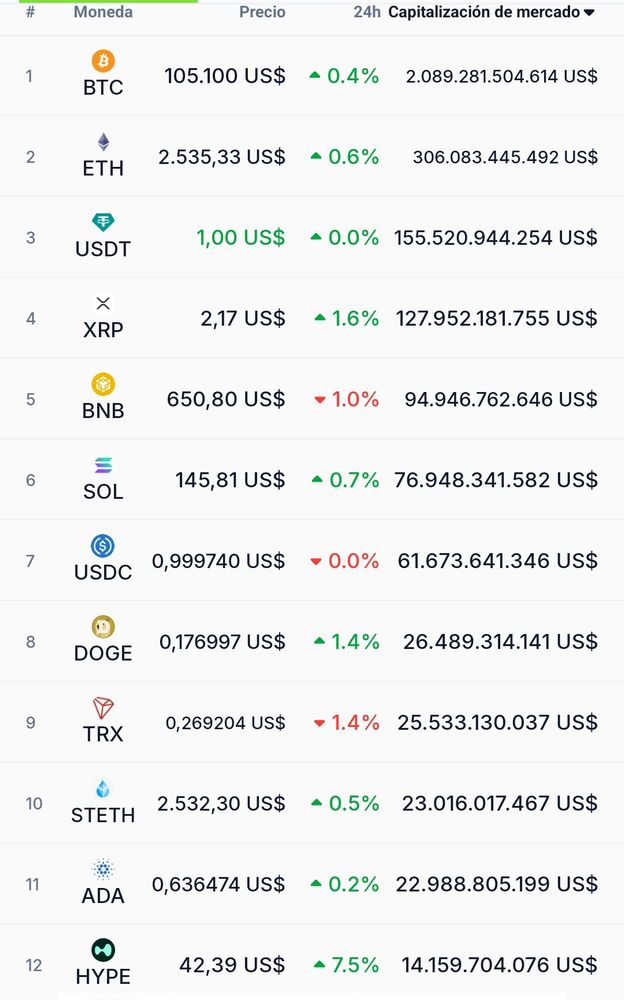Select the HYPE coin
Viewport: 624px width, 1000px height.
103,965
